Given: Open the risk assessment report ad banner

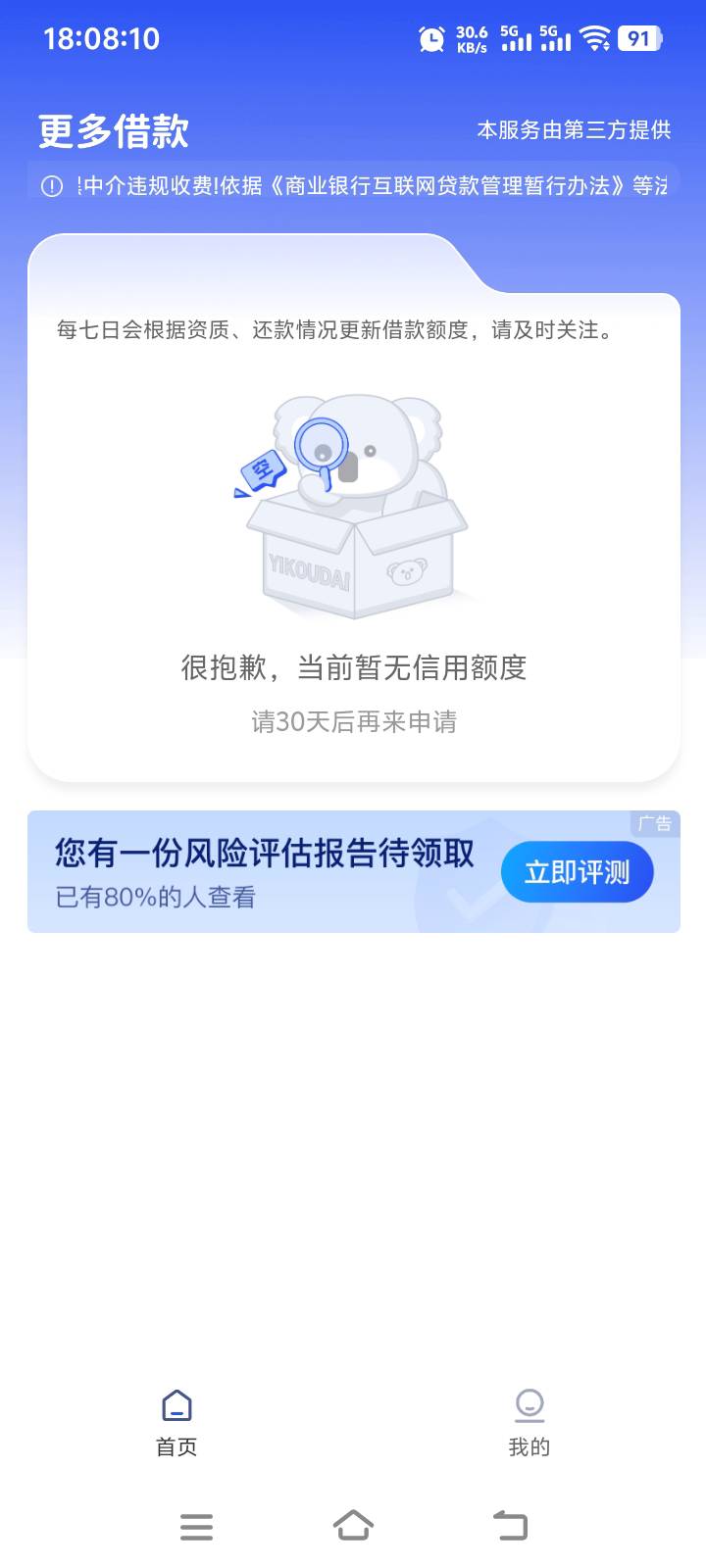Looking at the screenshot, I should coord(353,871).
